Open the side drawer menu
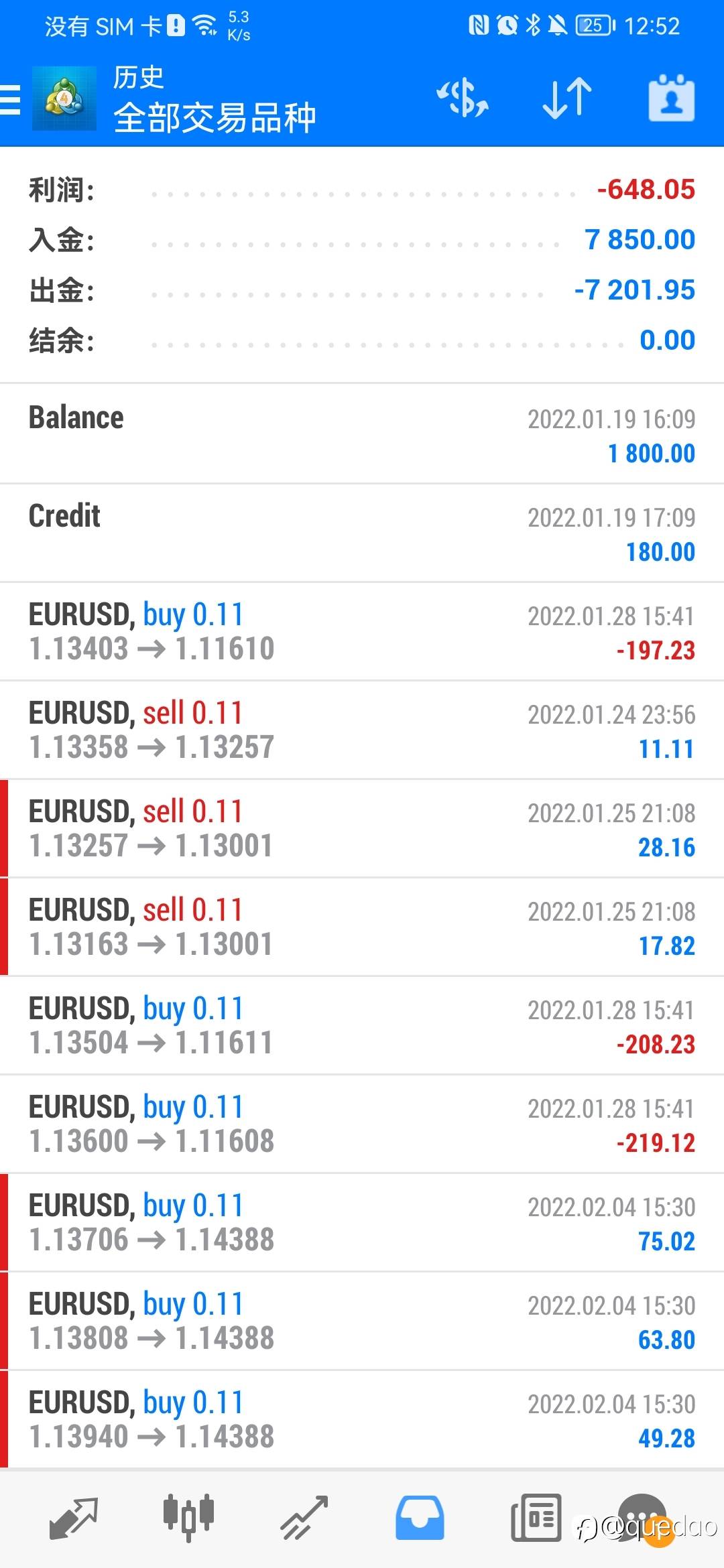The width and height of the screenshot is (724, 1568). point(11,100)
